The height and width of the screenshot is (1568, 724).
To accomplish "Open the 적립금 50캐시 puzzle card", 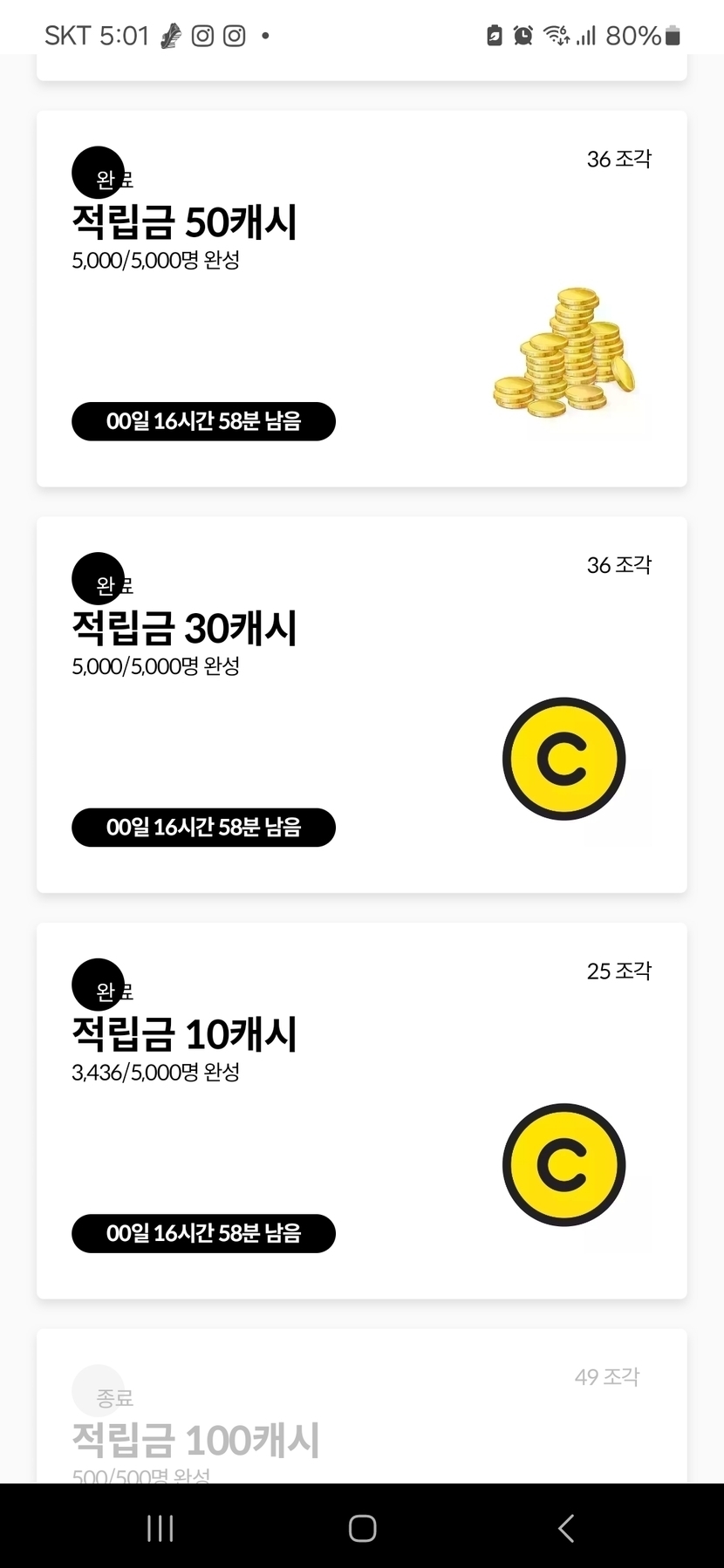I will pyautogui.click(x=361, y=298).
